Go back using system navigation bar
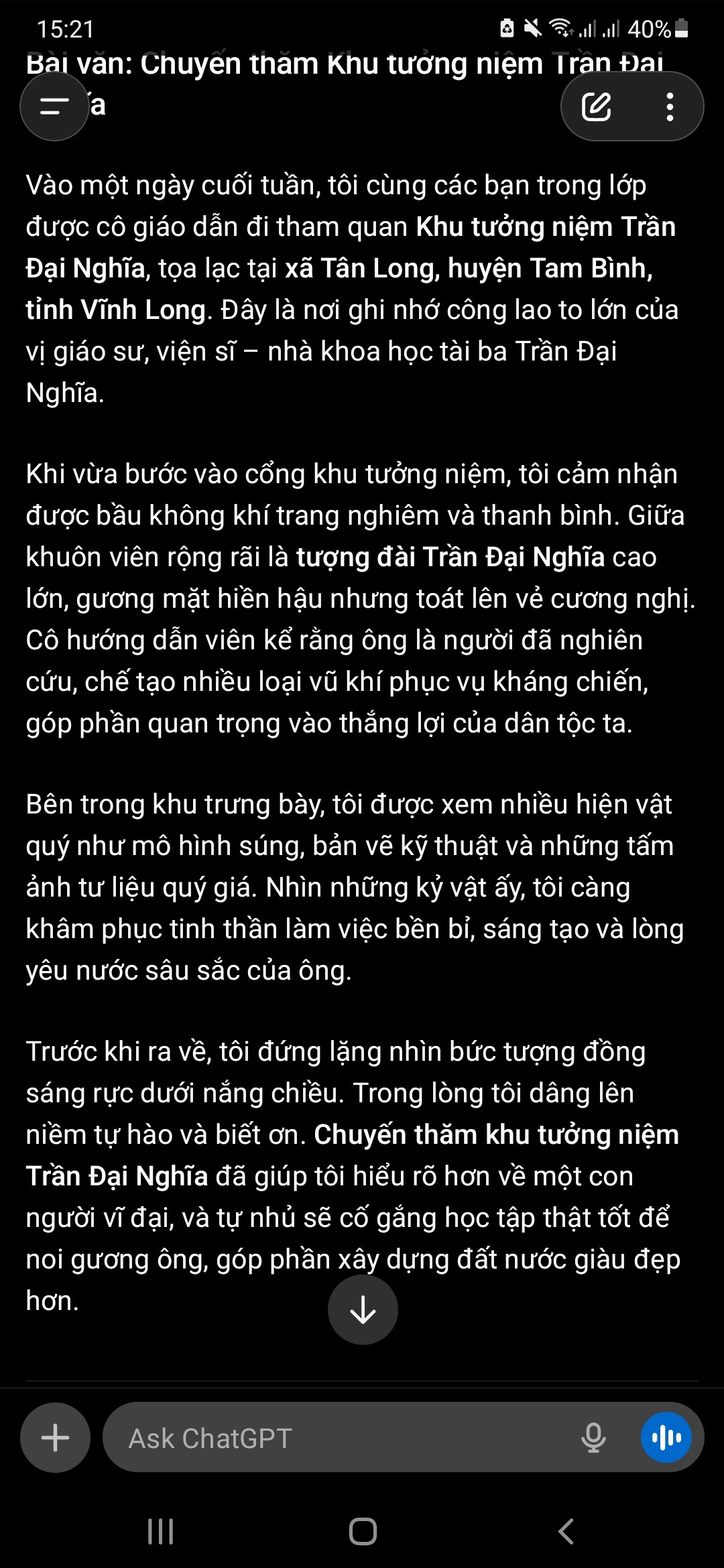 [x=566, y=1531]
